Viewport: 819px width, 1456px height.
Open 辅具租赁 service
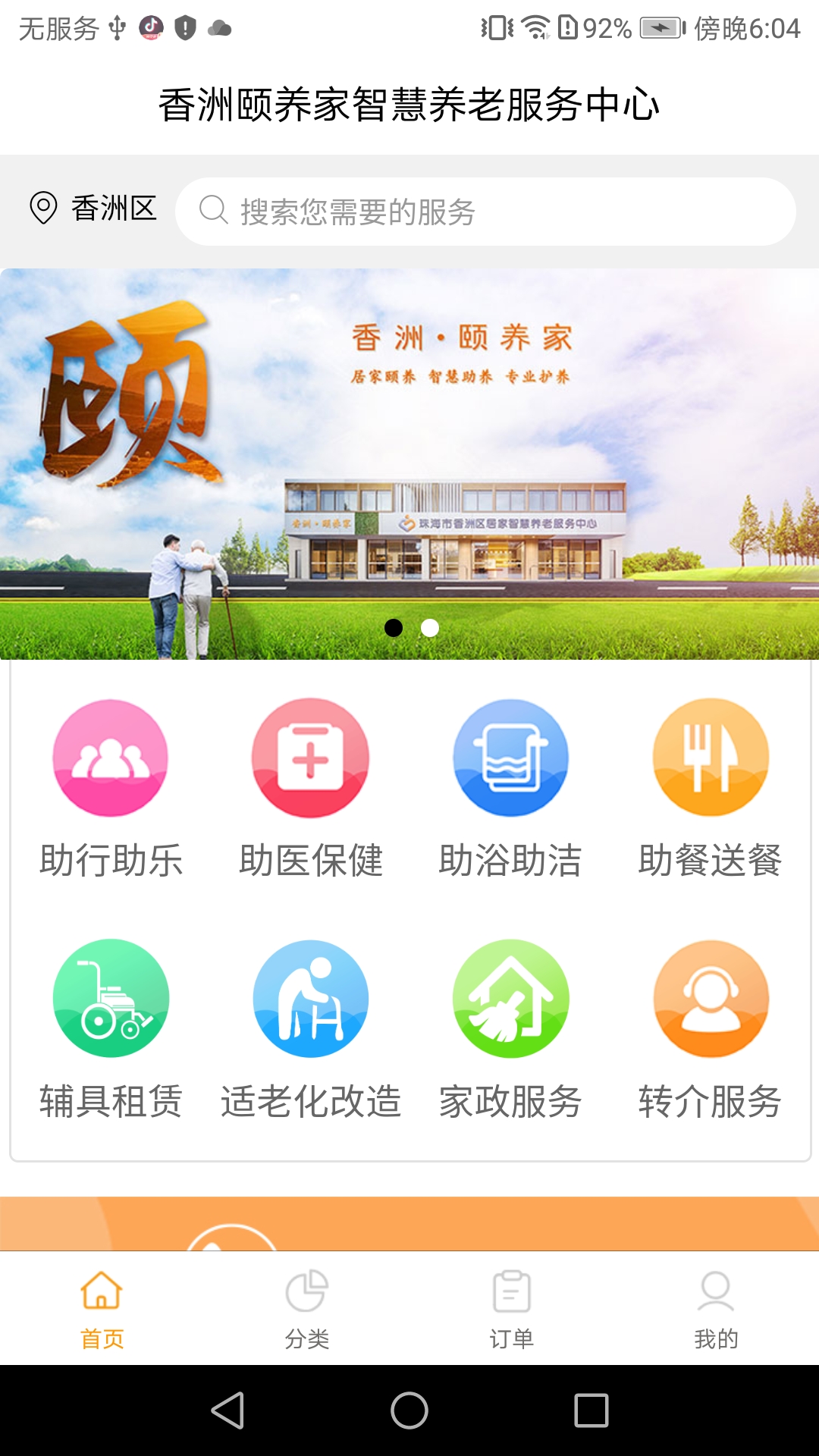(x=111, y=1030)
